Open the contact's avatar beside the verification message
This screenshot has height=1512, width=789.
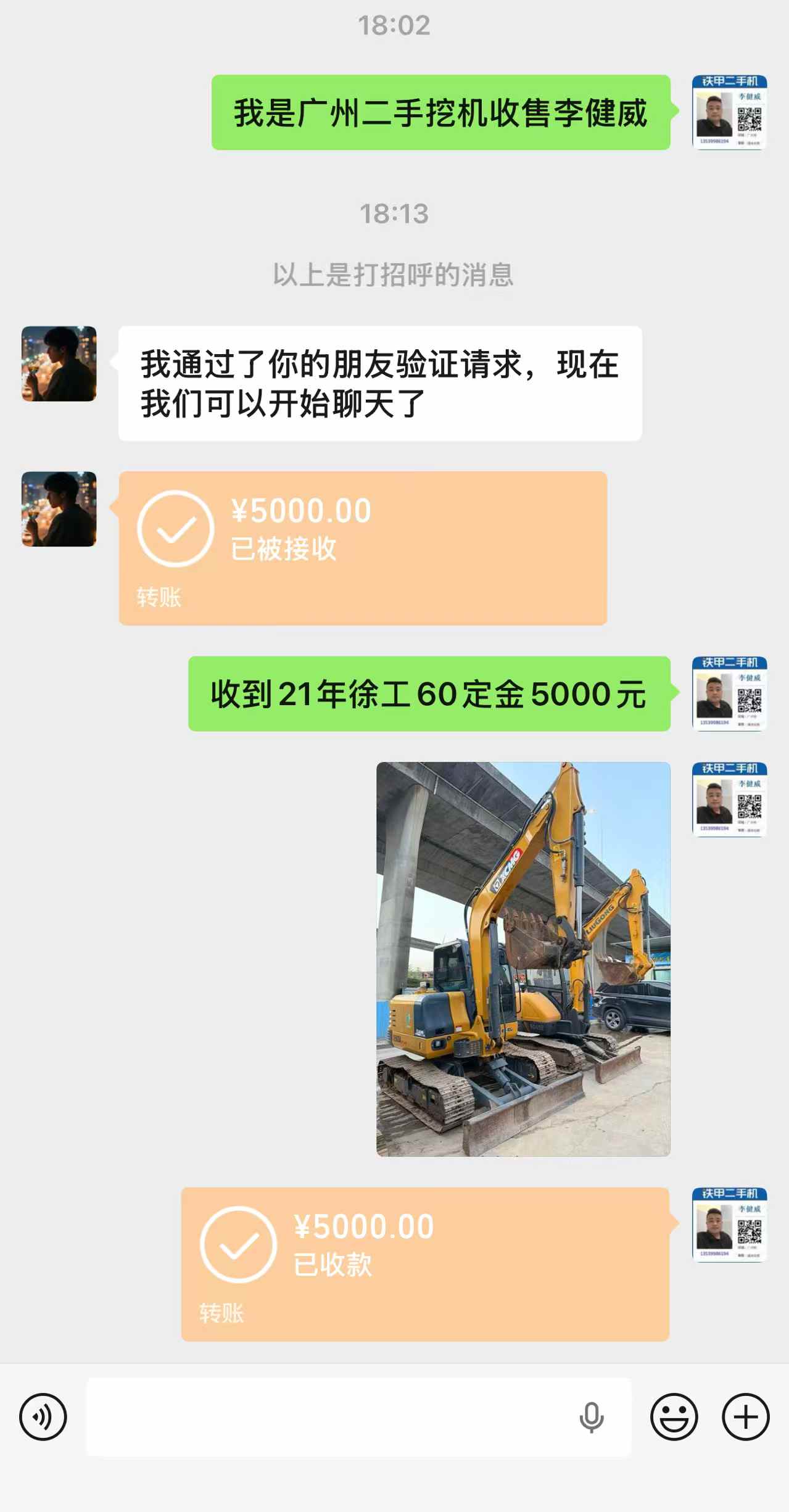59,364
